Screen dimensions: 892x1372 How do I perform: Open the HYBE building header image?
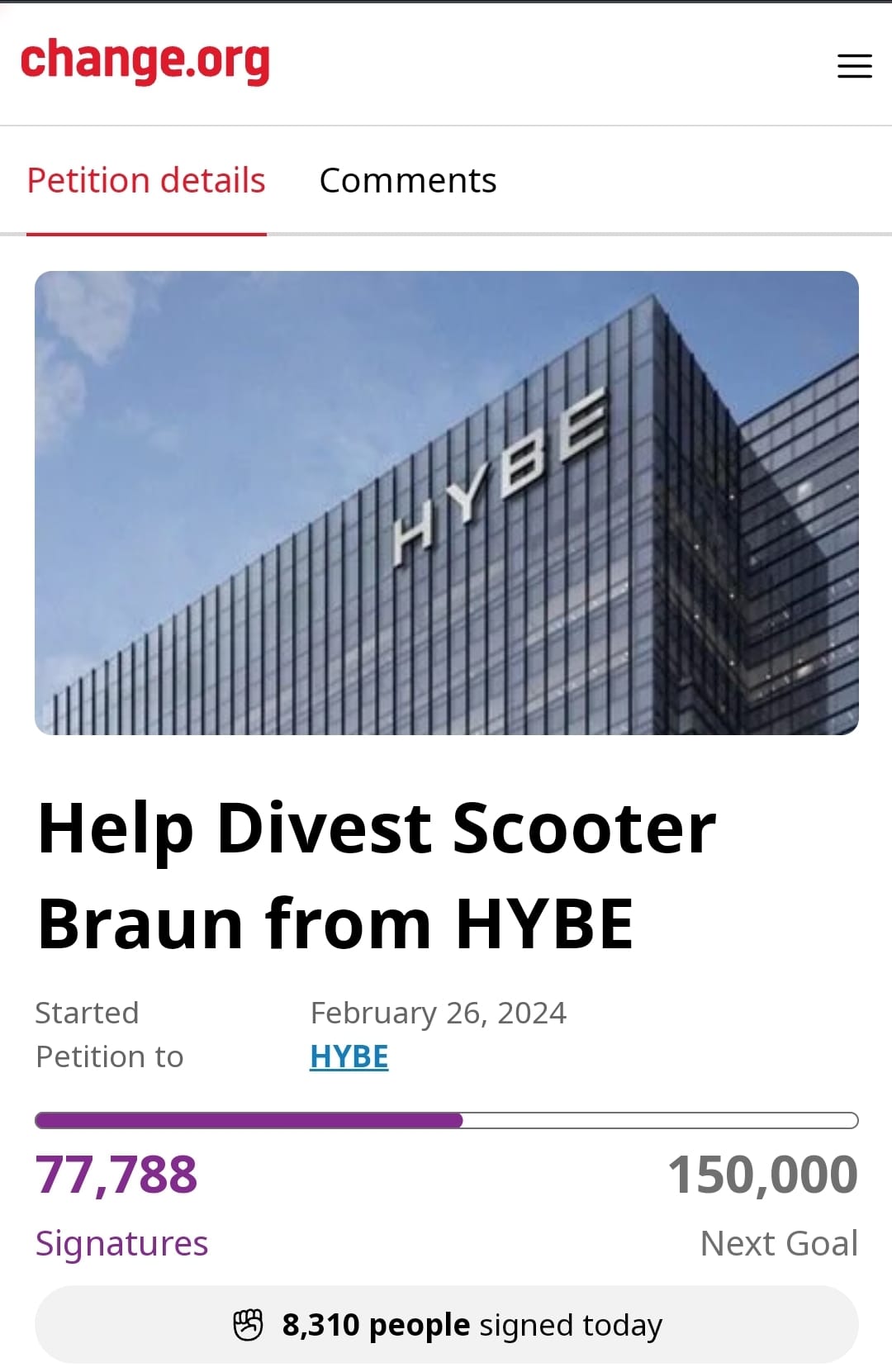[446, 501]
